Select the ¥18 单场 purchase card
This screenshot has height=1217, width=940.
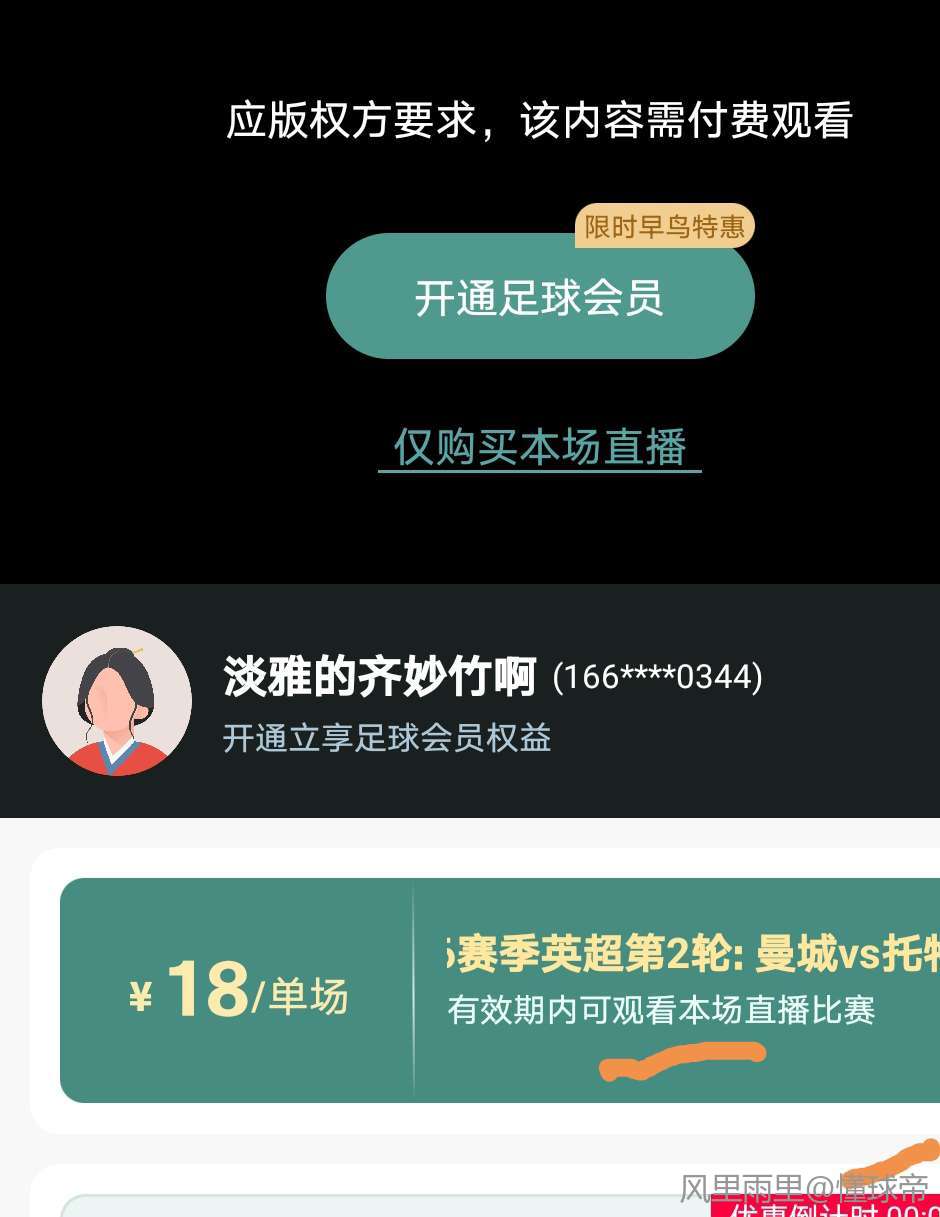[x=500, y=990]
